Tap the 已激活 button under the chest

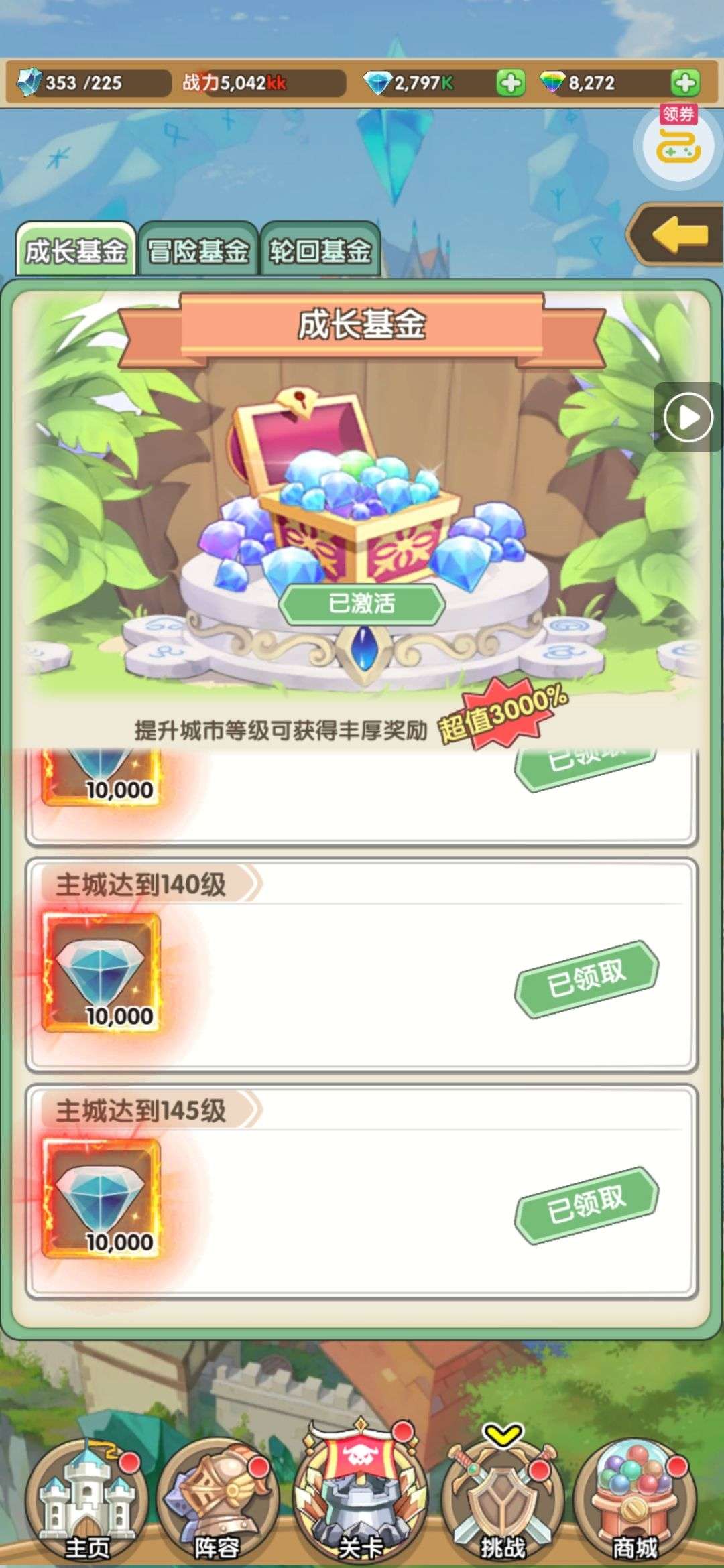tap(362, 604)
